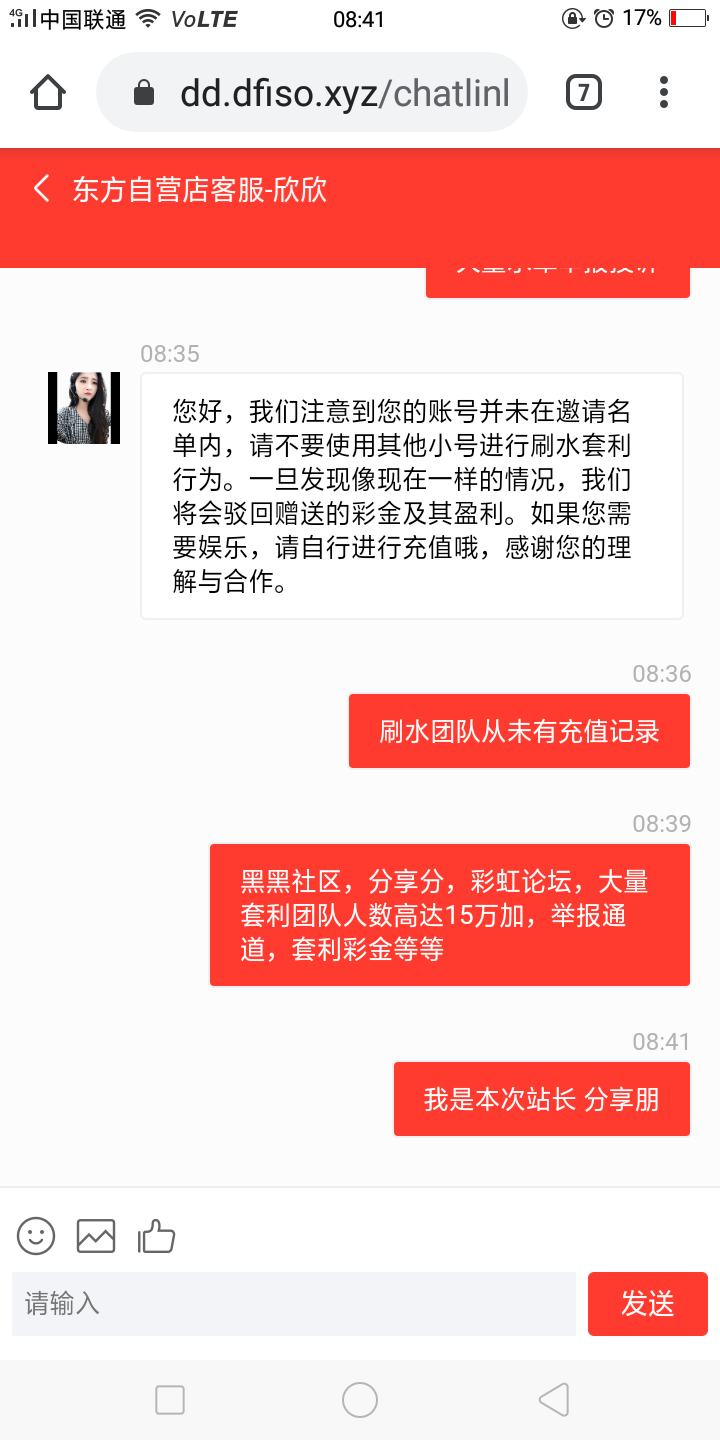
Task: Tap the 08:36 red message bubble
Action: click(518, 730)
